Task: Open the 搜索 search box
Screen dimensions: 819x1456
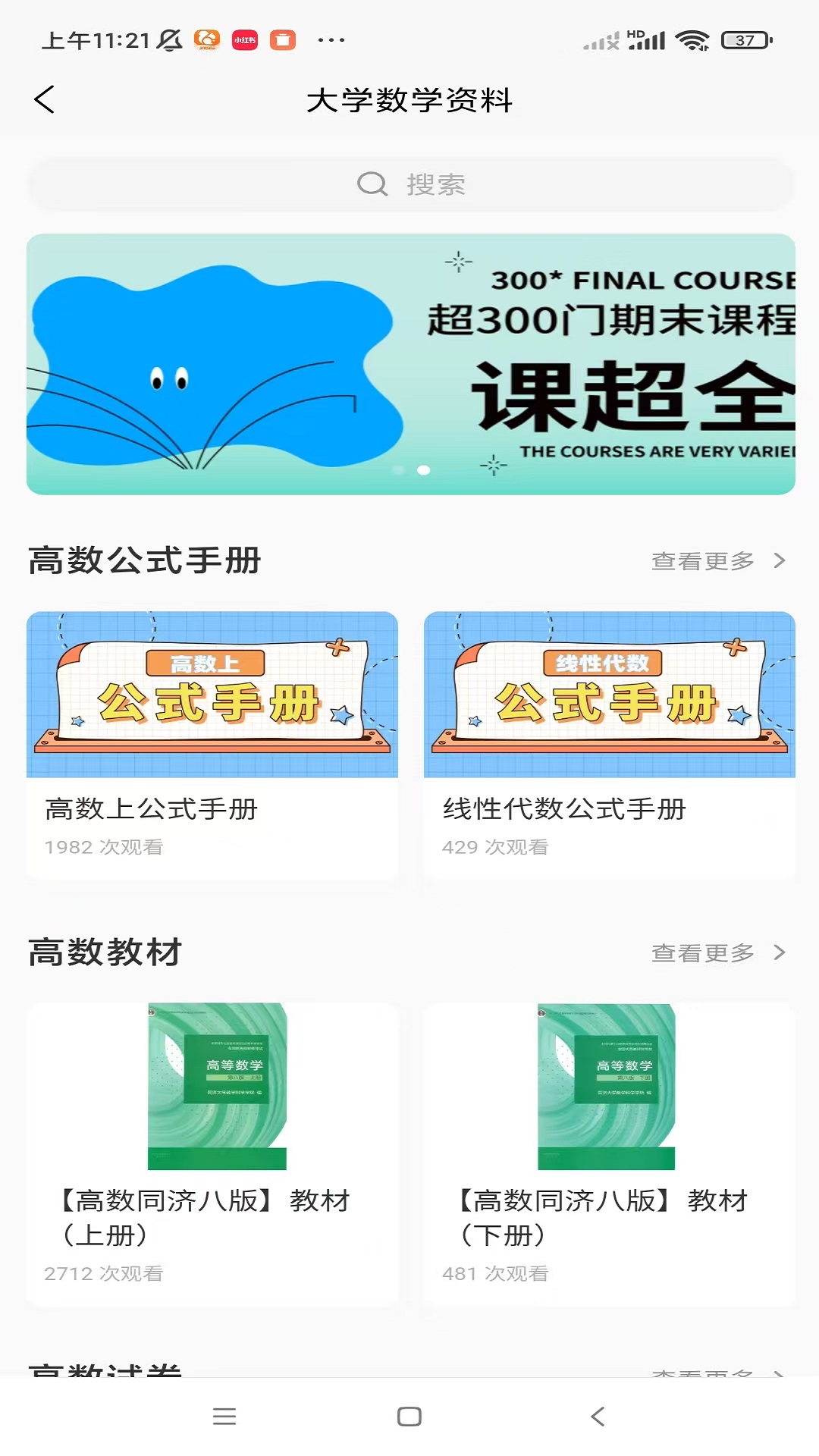Action: pyautogui.click(x=410, y=184)
